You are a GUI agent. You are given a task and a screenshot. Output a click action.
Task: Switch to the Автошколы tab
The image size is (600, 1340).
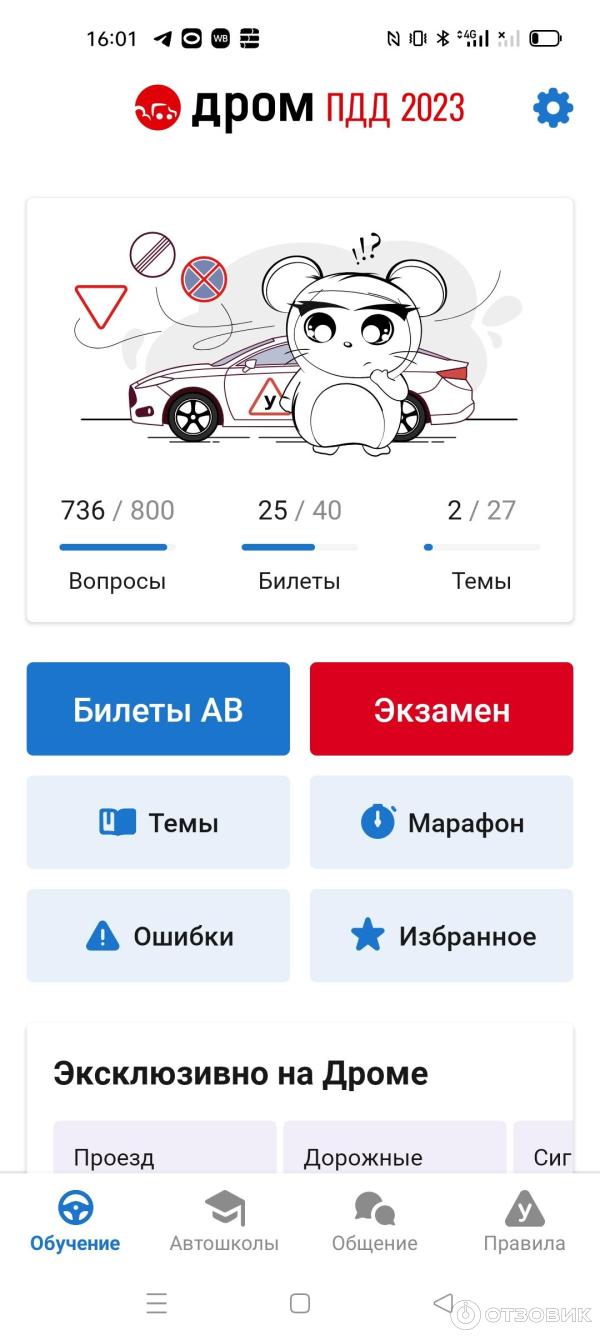point(224,1222)
